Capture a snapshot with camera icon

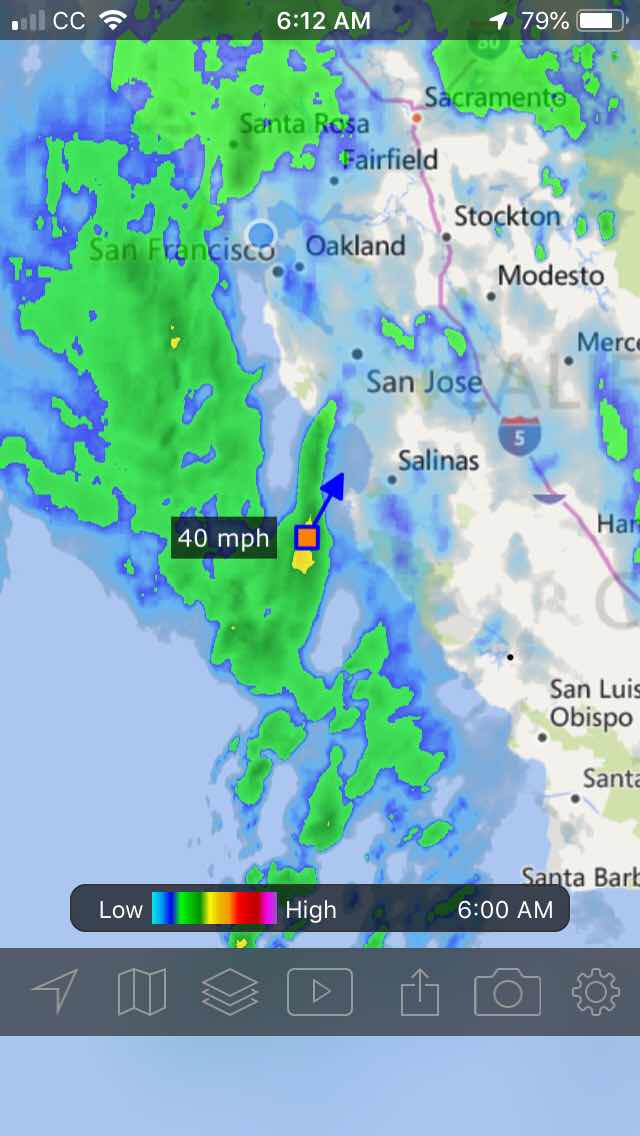tap(507, 992)
